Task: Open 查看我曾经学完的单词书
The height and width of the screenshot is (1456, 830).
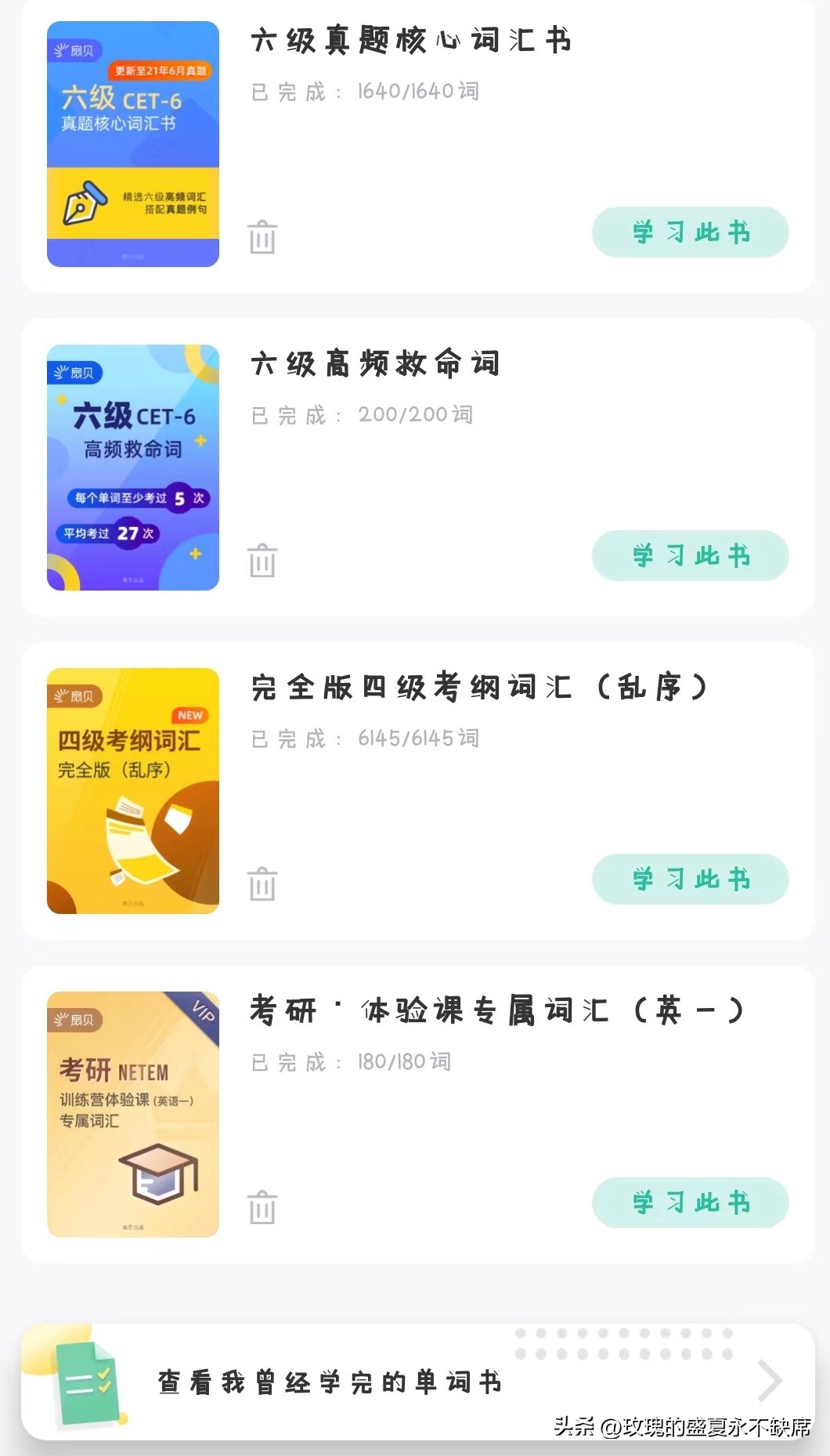Action: (x=329, y=1380)
